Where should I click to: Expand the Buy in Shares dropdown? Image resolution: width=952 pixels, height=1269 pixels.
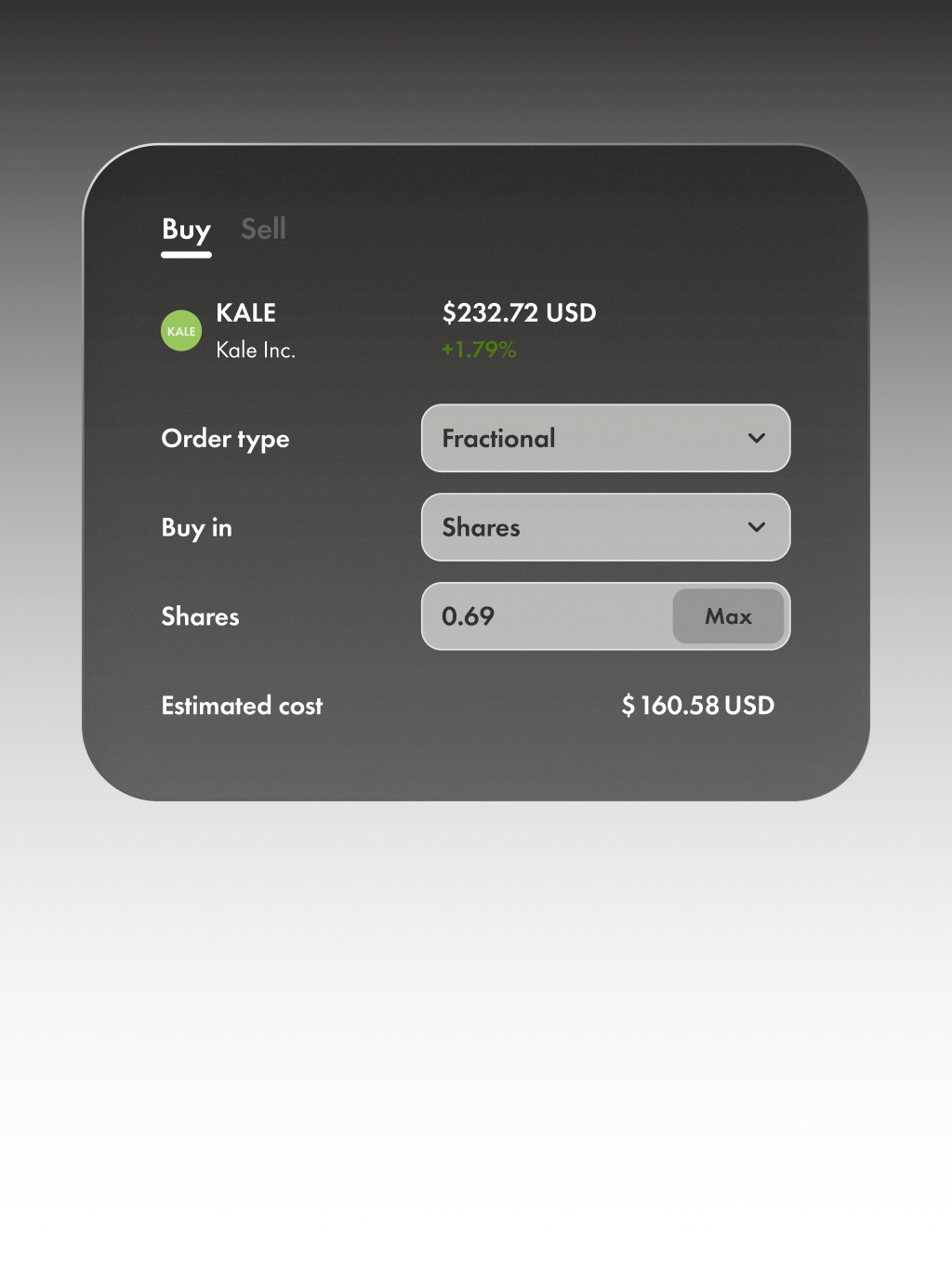coord(605,527)
